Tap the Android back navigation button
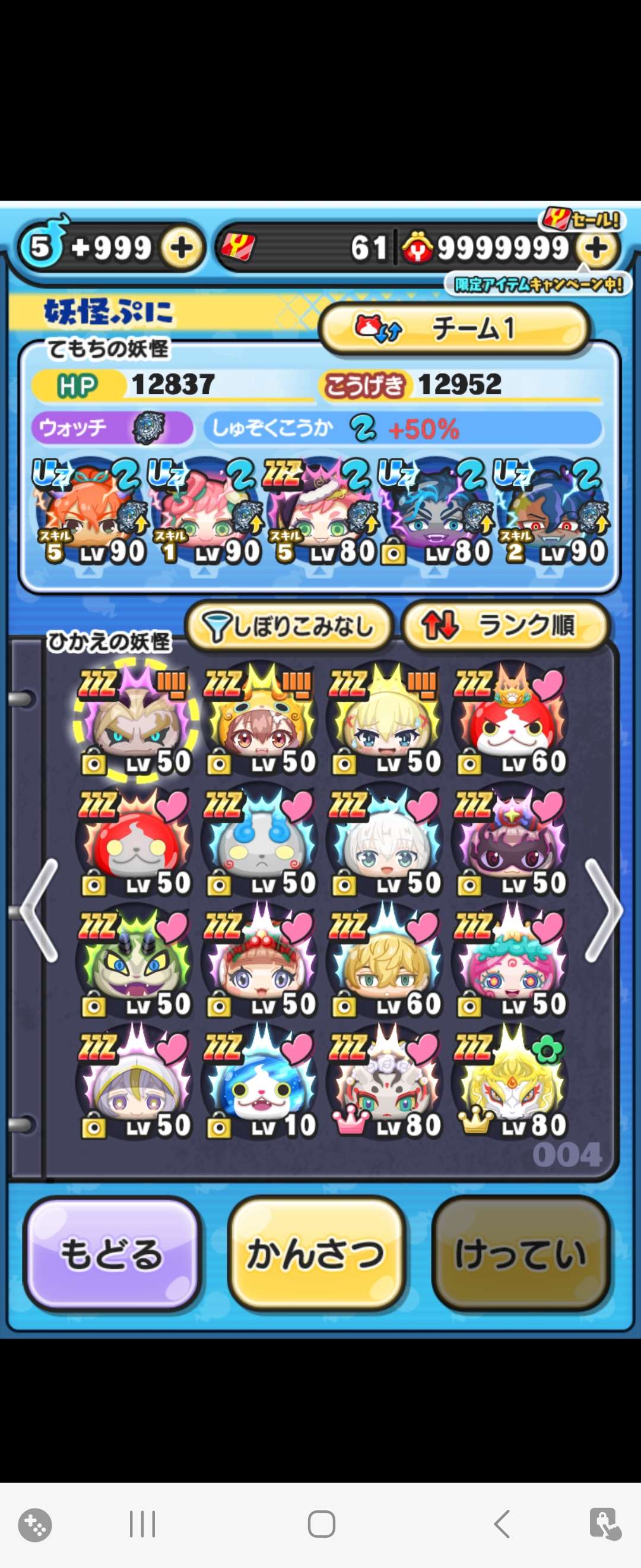The image size is (641, 1568). pyautogui.click(x=502, y=1525)
